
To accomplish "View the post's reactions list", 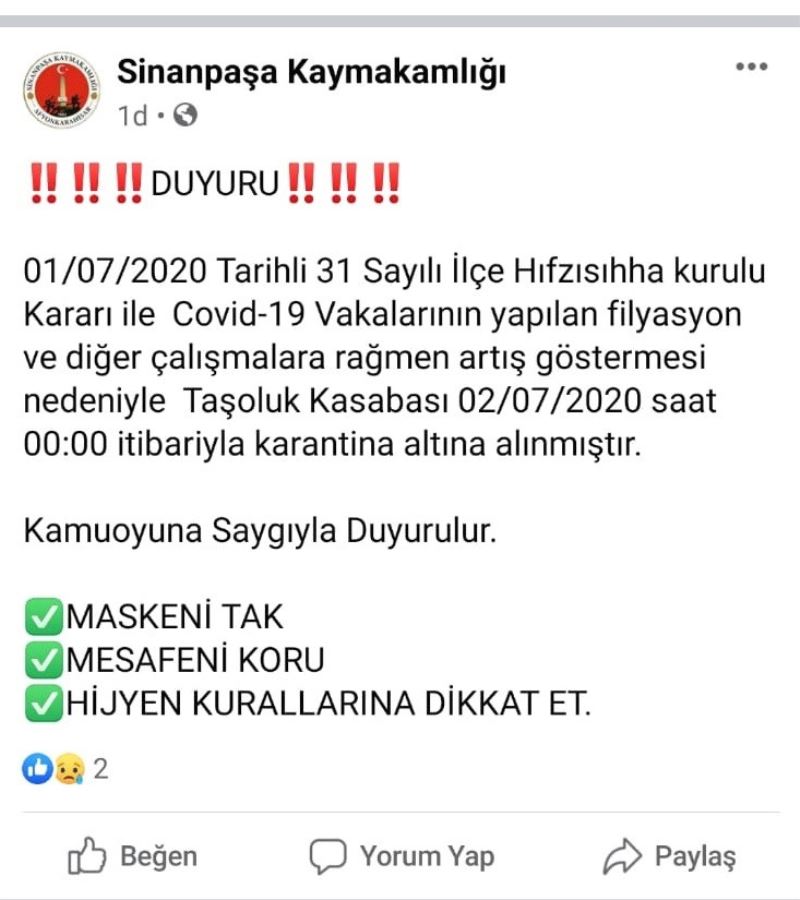I will click(64, 769).
